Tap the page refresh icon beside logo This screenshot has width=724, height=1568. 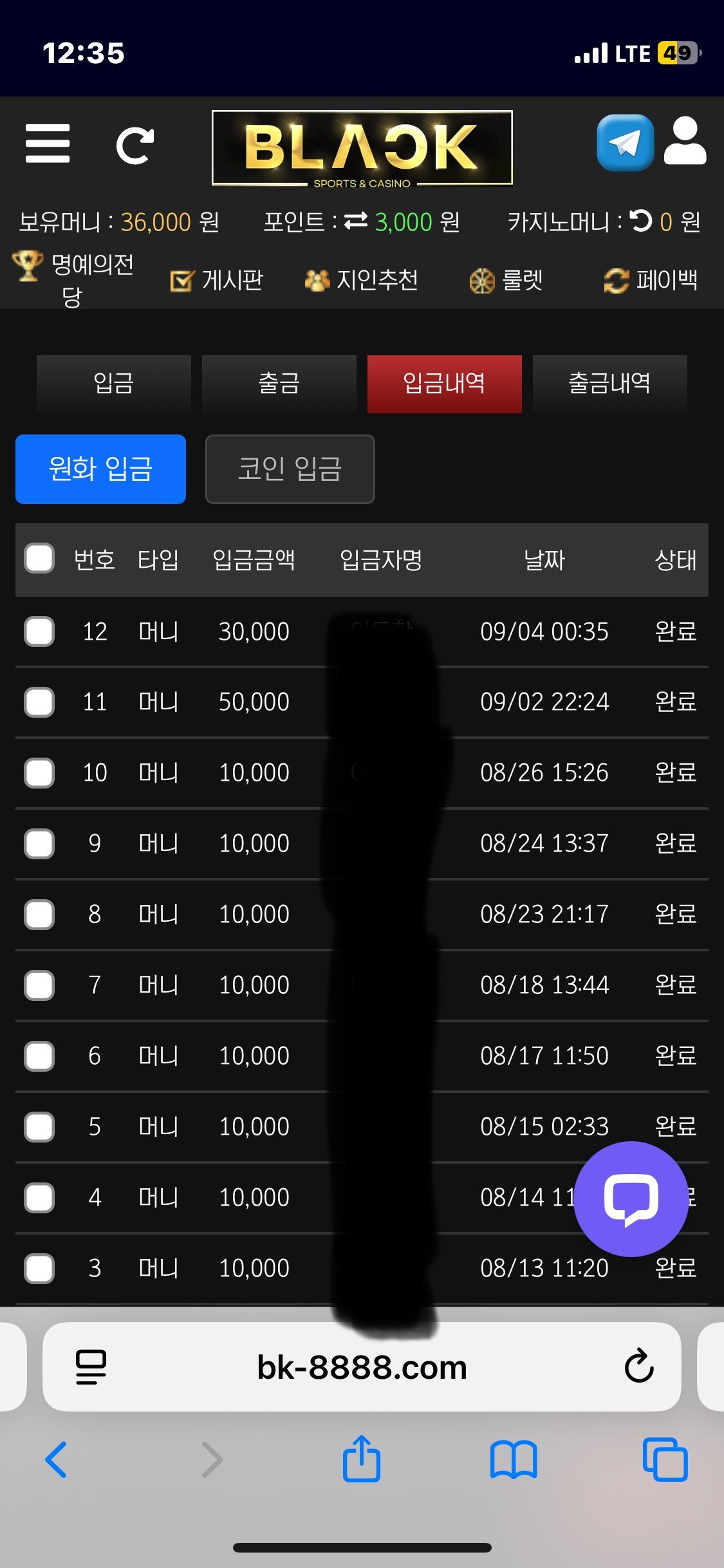pyautogui.click(x=135, y=145)
